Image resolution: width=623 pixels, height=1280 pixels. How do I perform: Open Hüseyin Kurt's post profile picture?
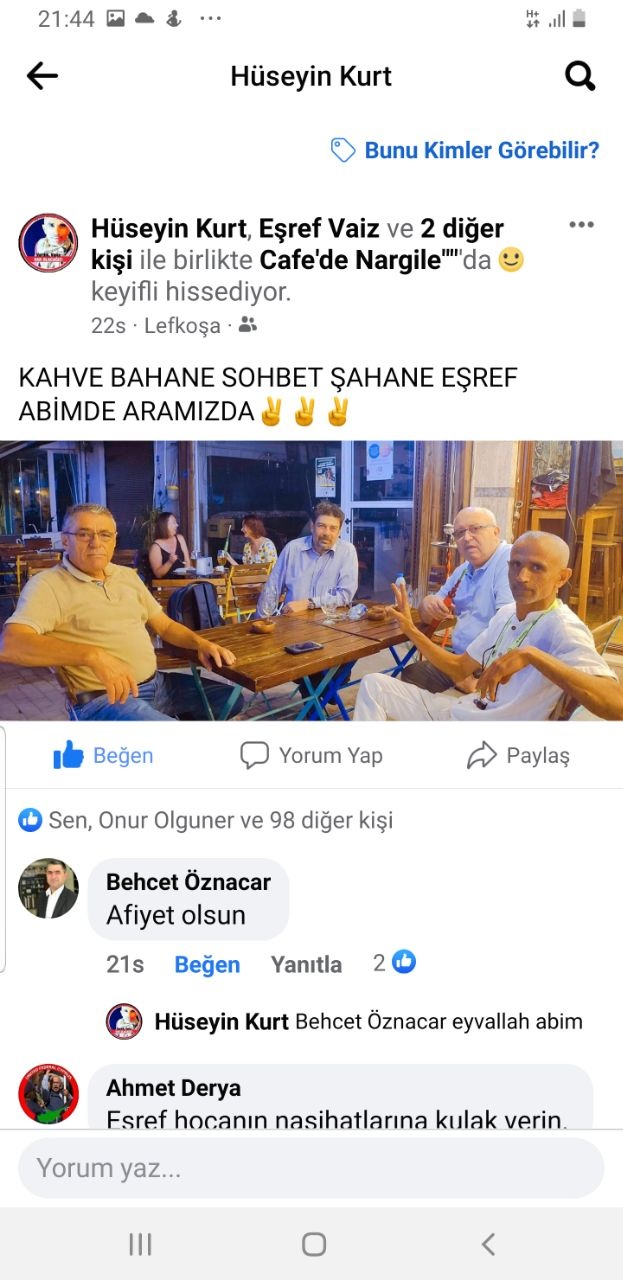[48, 243]
